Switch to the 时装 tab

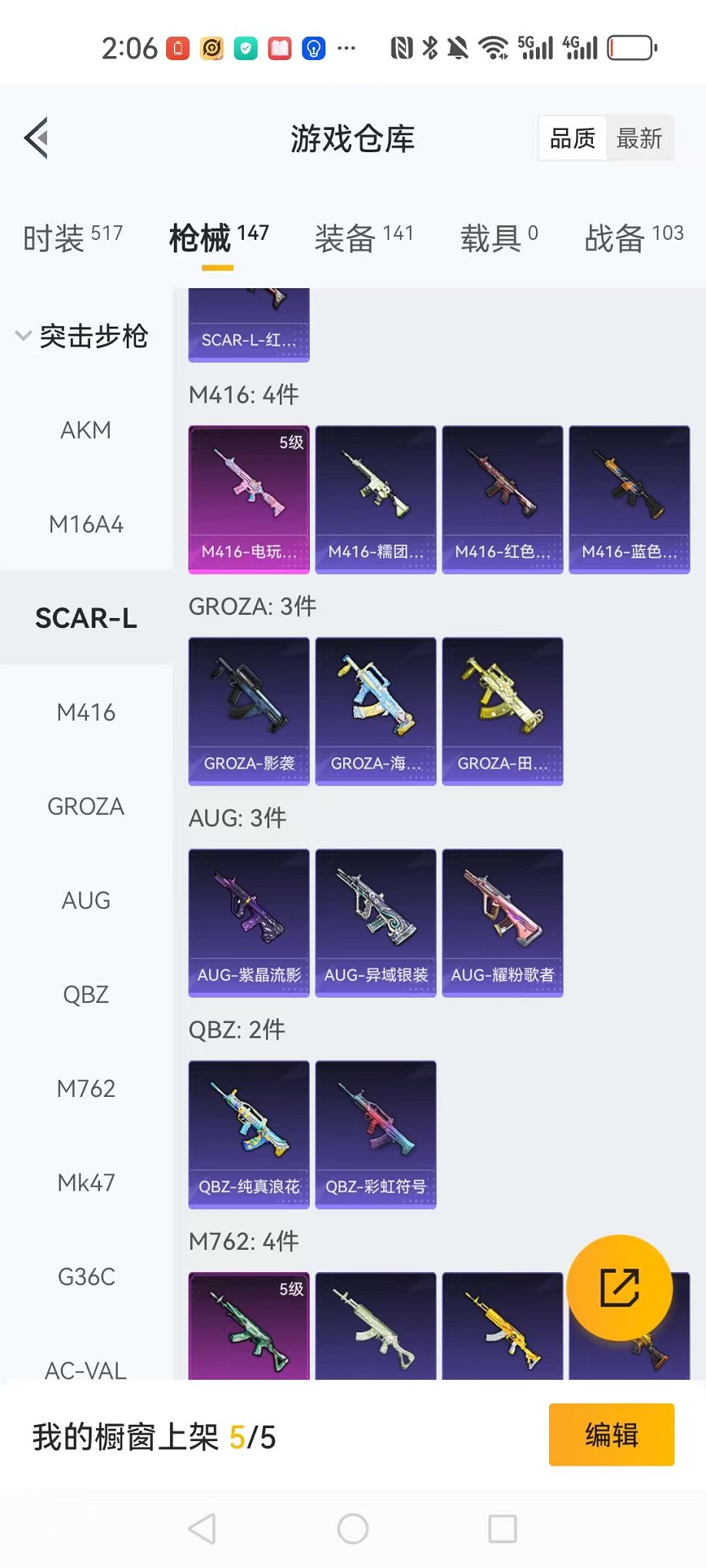coord(73,238)
